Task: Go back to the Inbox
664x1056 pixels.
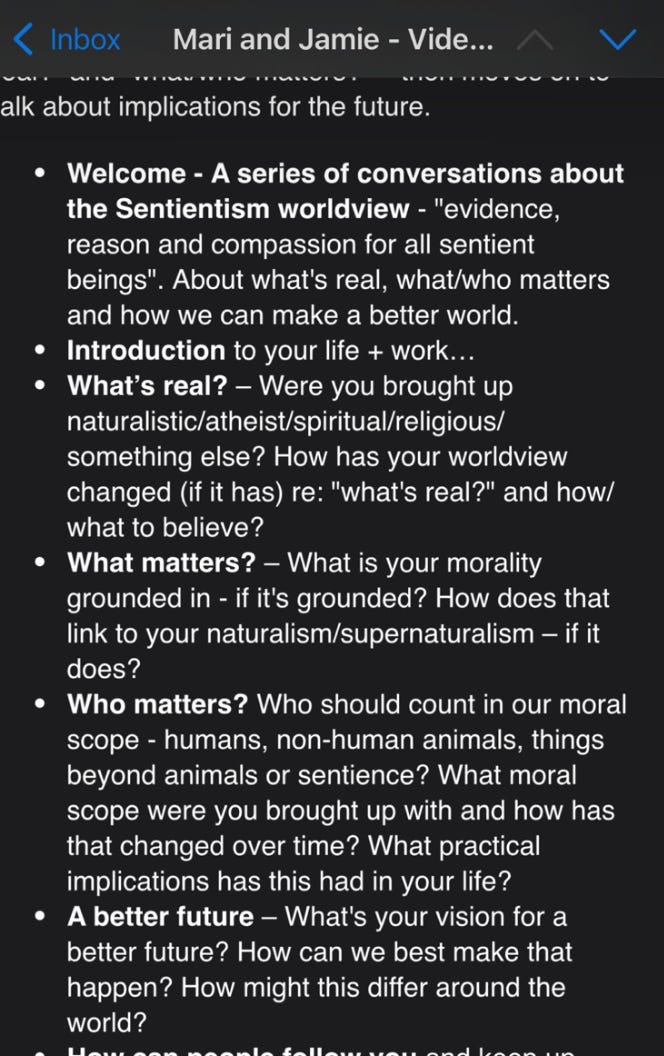Action: [x=67, y=39]
